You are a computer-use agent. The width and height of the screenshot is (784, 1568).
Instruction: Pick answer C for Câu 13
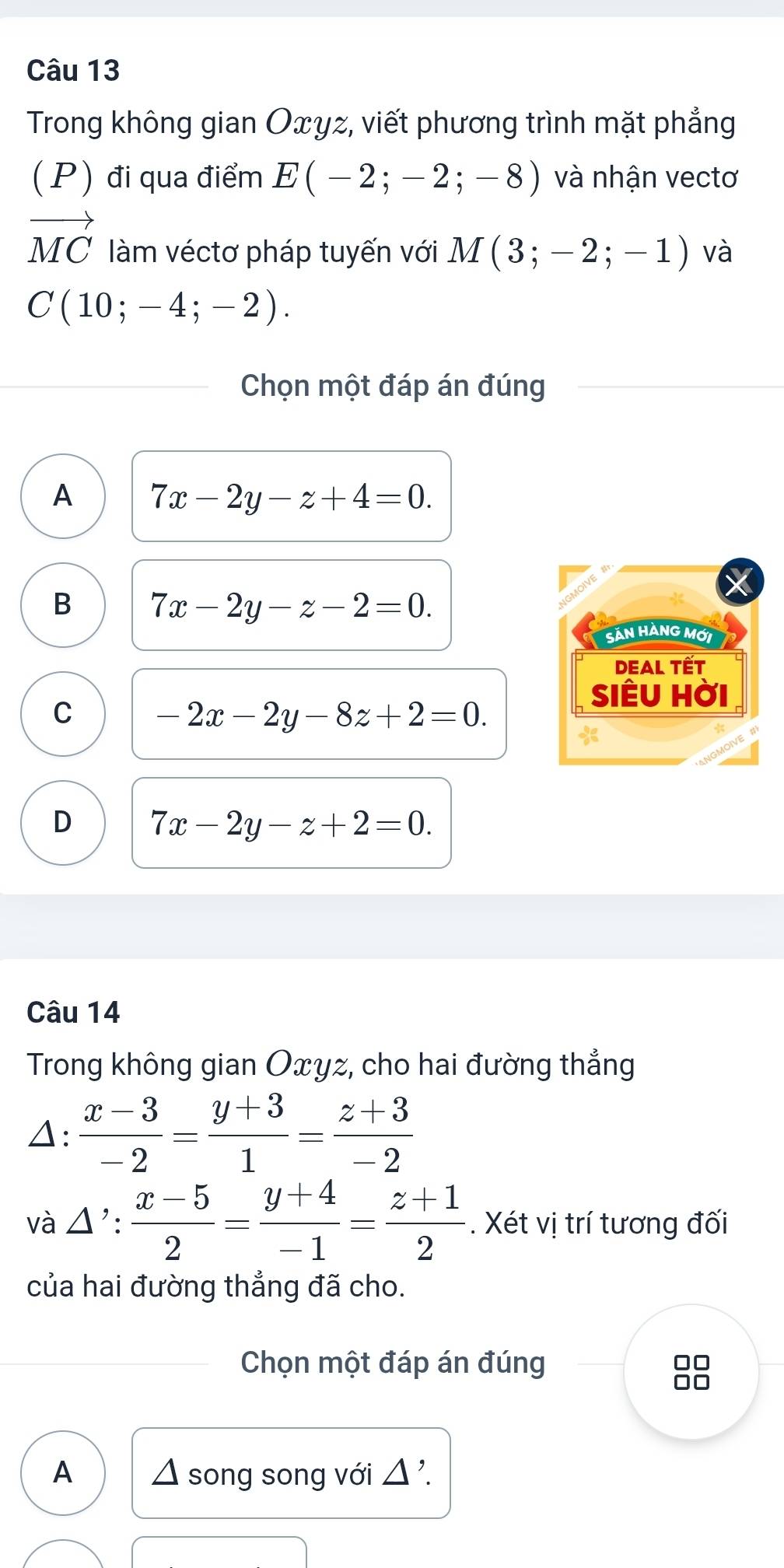click(x=63, y=714)
